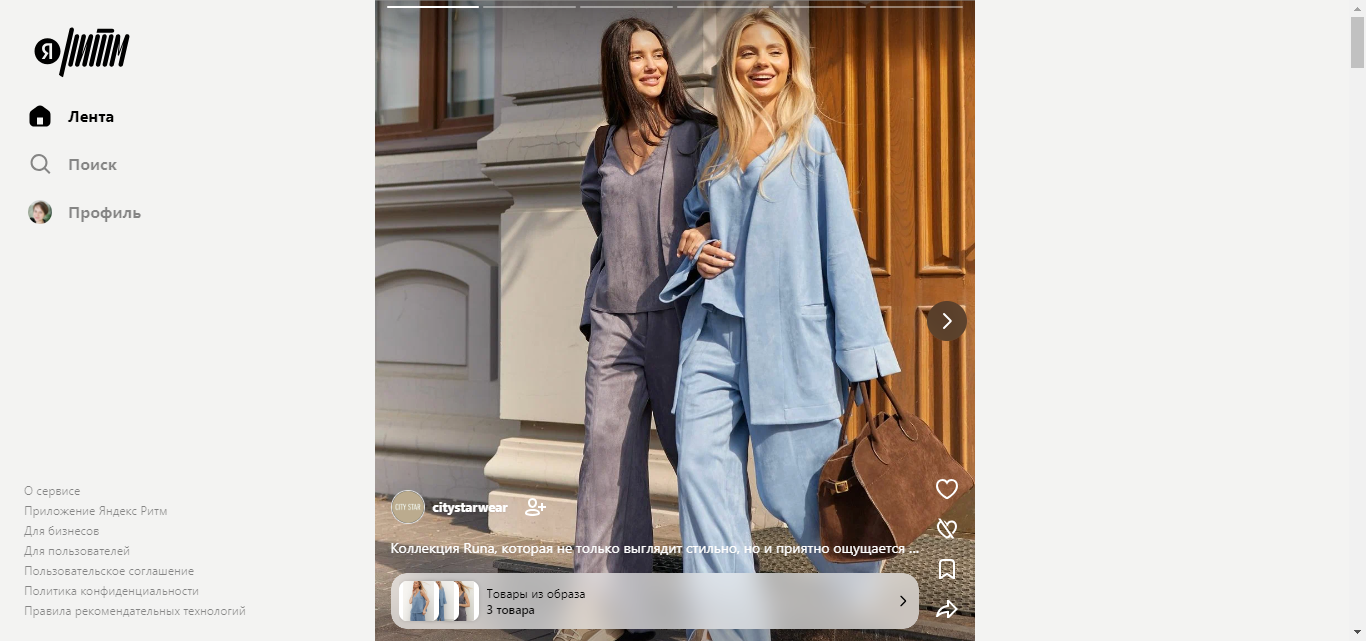The image size is (1366, 641).
Task: Open Политика конфиденциальности
Action: (111, 591)
